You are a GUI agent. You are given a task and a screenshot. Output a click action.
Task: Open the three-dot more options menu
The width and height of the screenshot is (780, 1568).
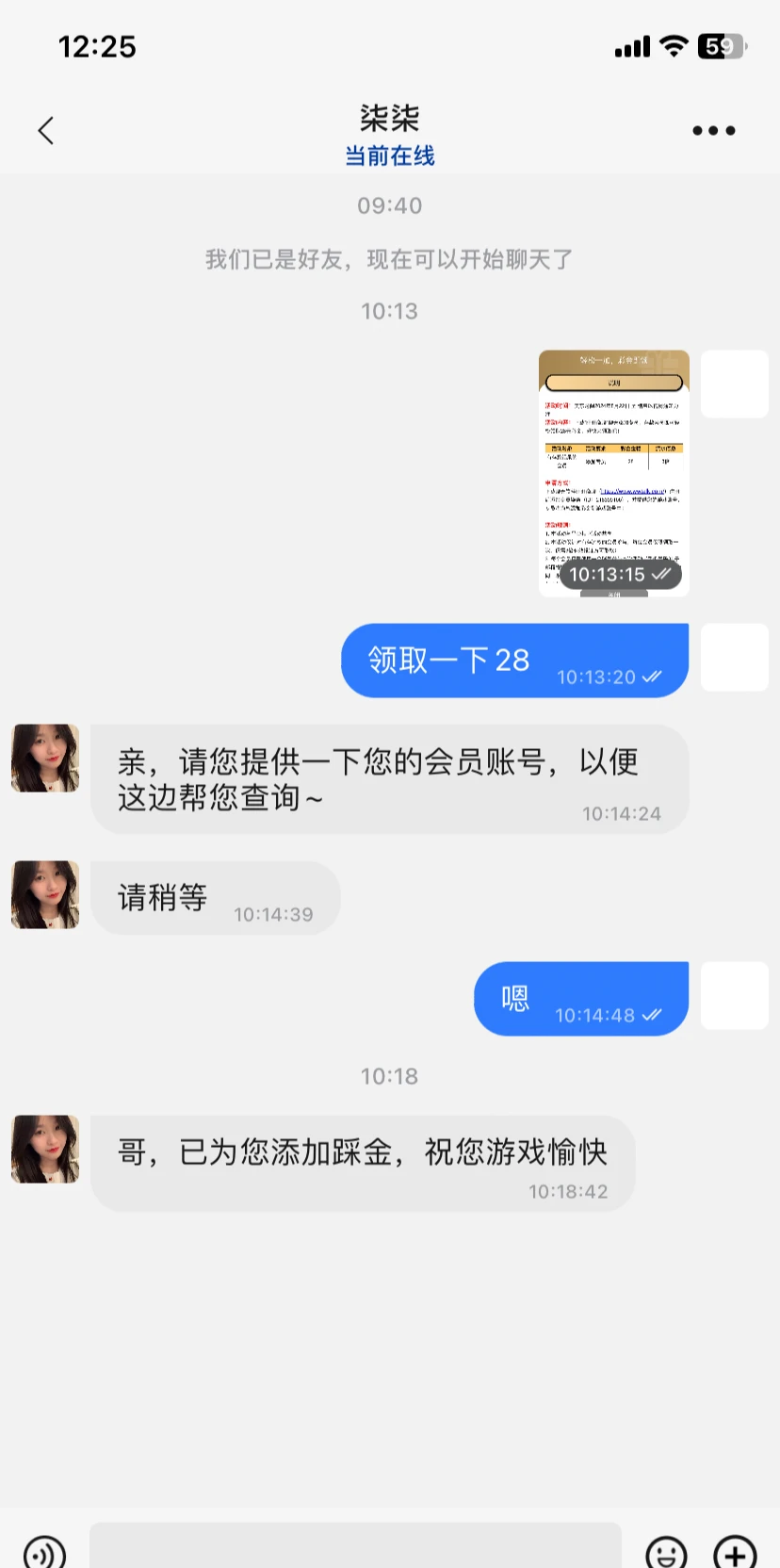coord(713,131)
